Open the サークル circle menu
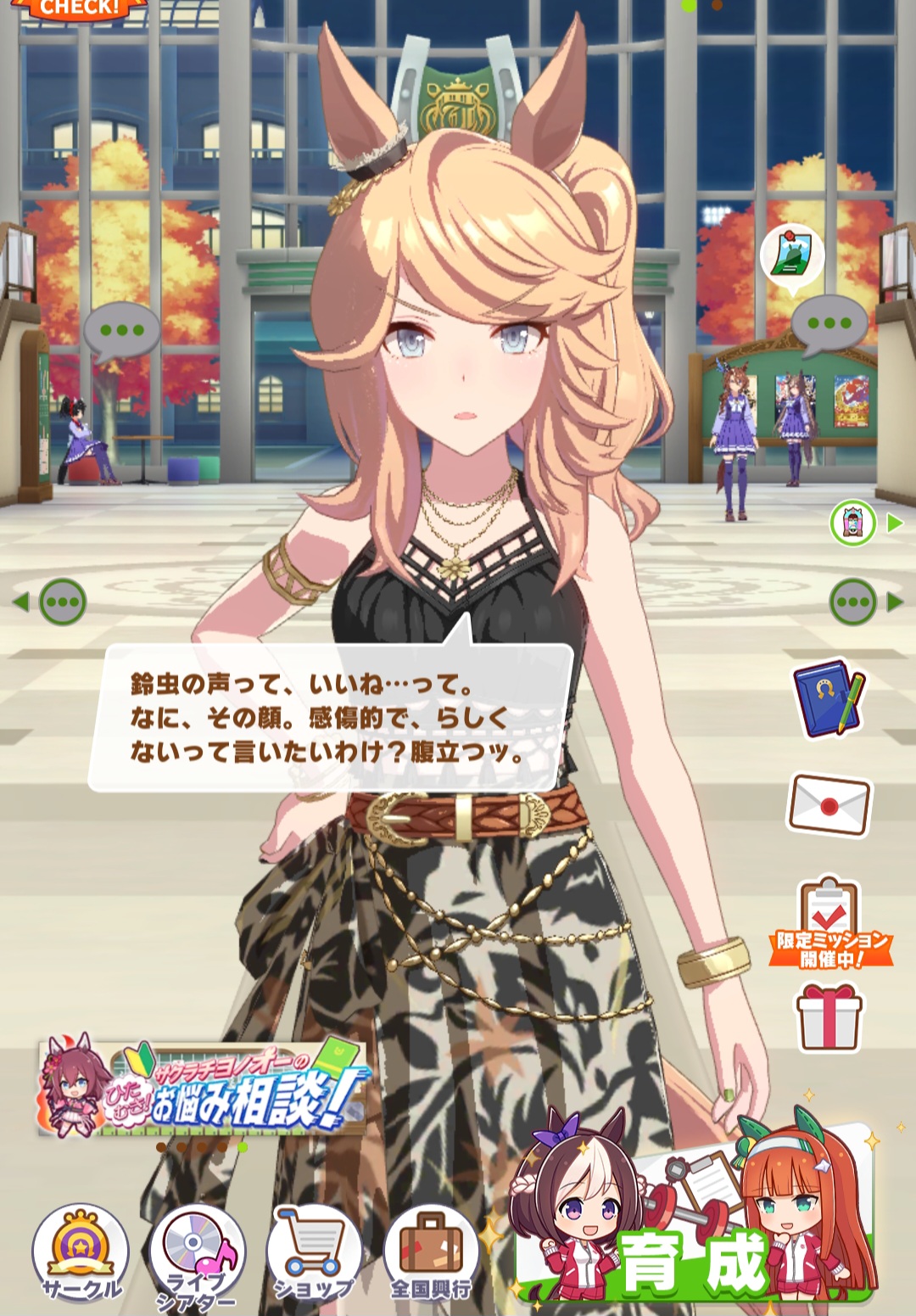916x1316 pixels. point(81,1252)
